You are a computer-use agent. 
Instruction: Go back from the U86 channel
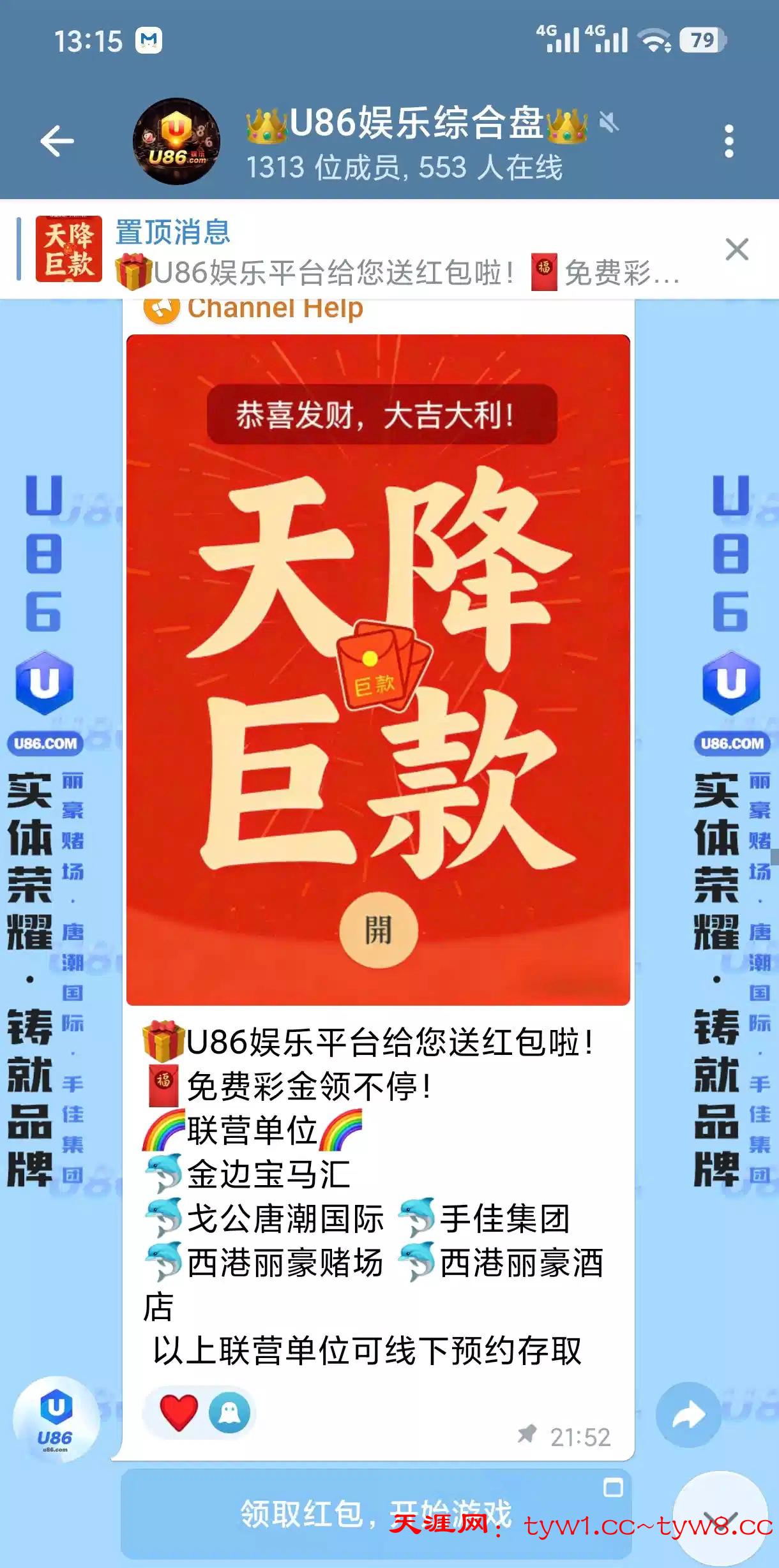[x=57, y=141]
